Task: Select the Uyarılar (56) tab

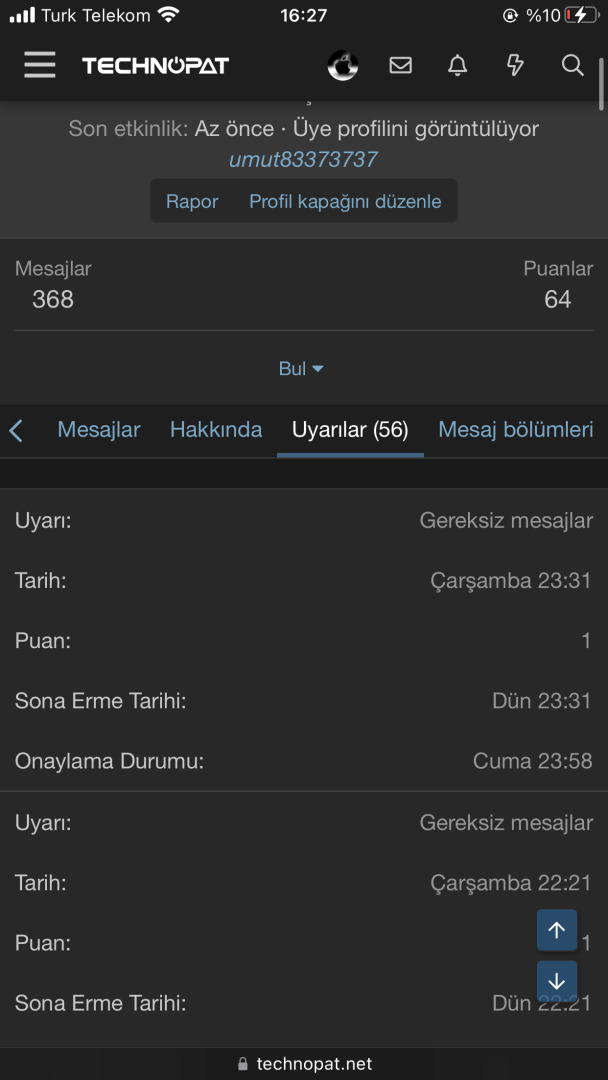Action: tap(350, 430)
